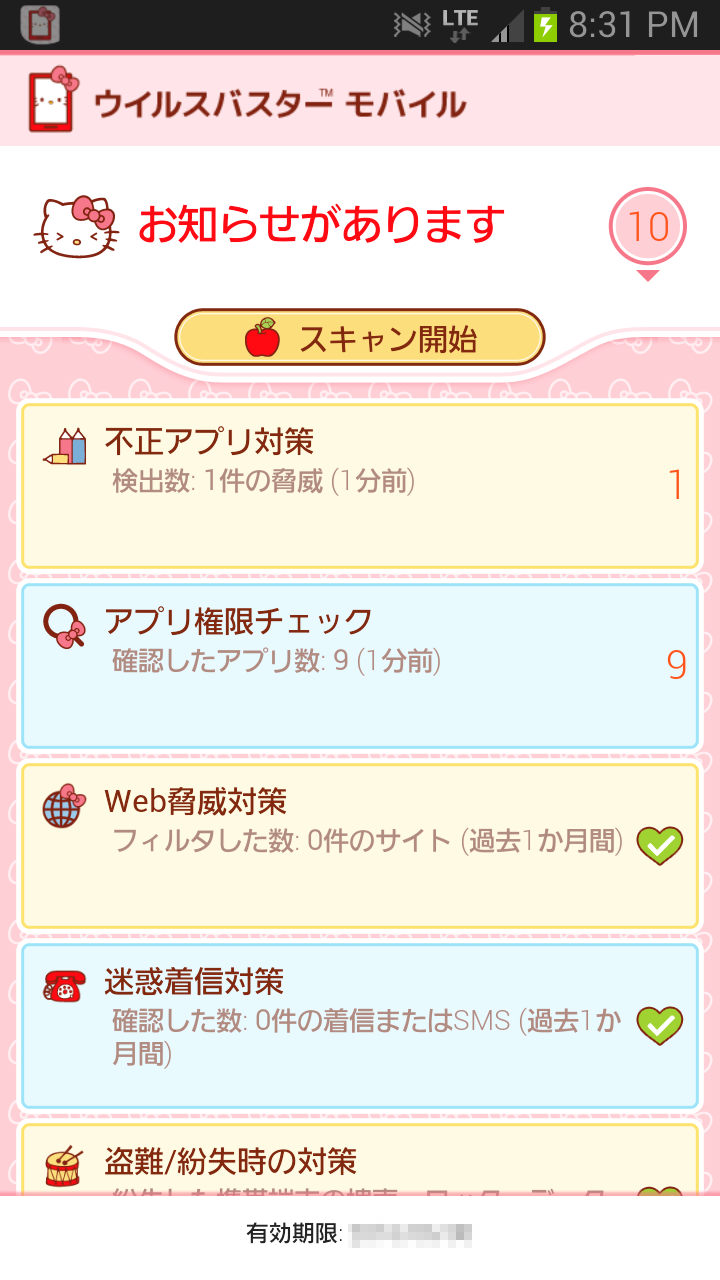The image size is (720, 1280).
Task: Open the 10 notifications badge
Action: (647, 227)
